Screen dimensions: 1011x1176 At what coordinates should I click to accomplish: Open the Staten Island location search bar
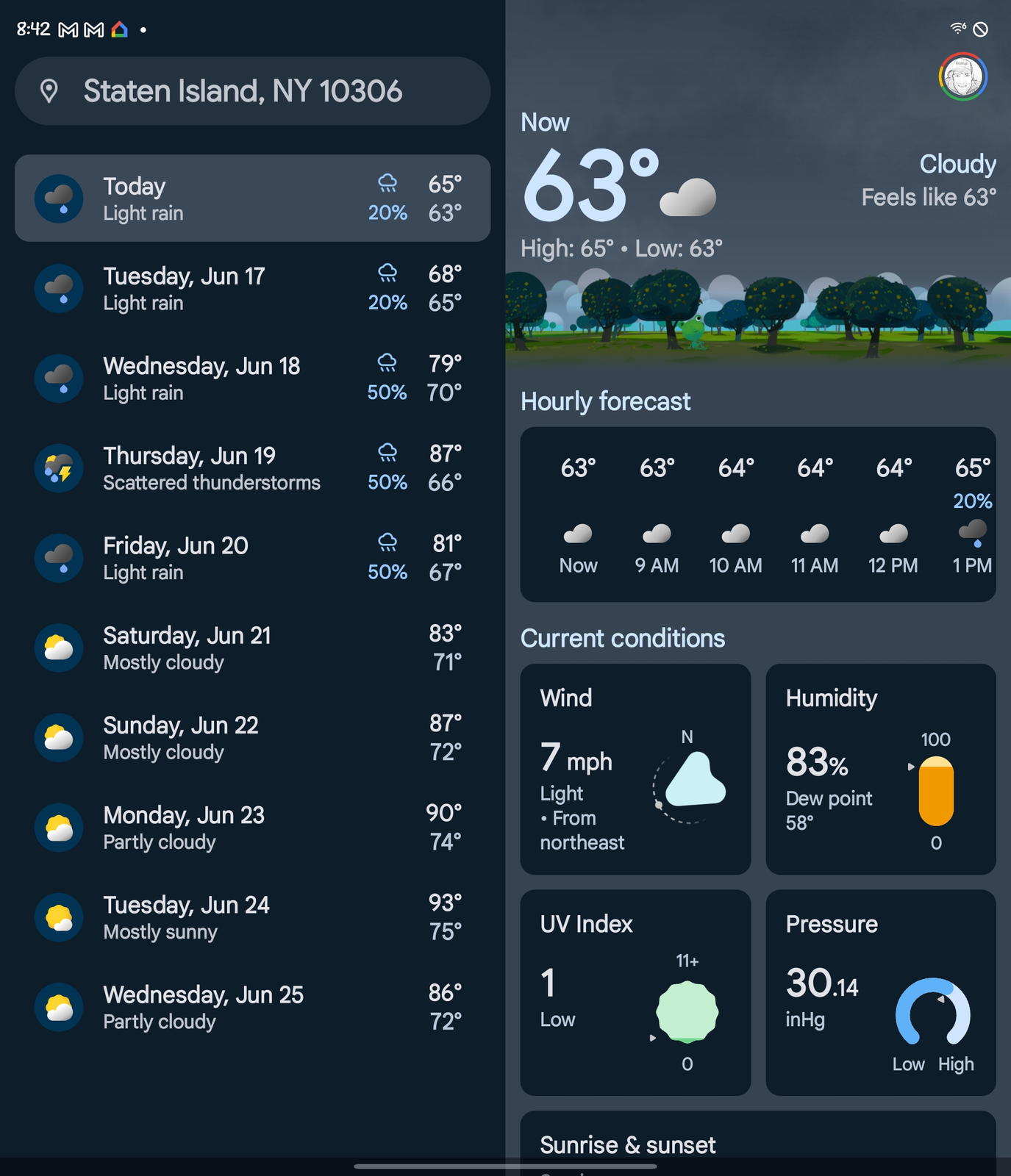coord(252,91)
